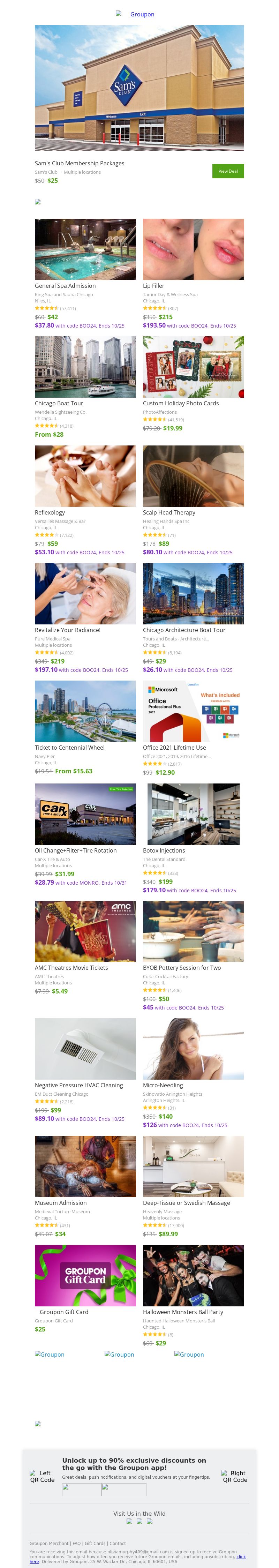This screenshot has width=279, height=1568.
Task: Select AMC Theatres Movie Tickets deal
Action: [x=85, y=931]
